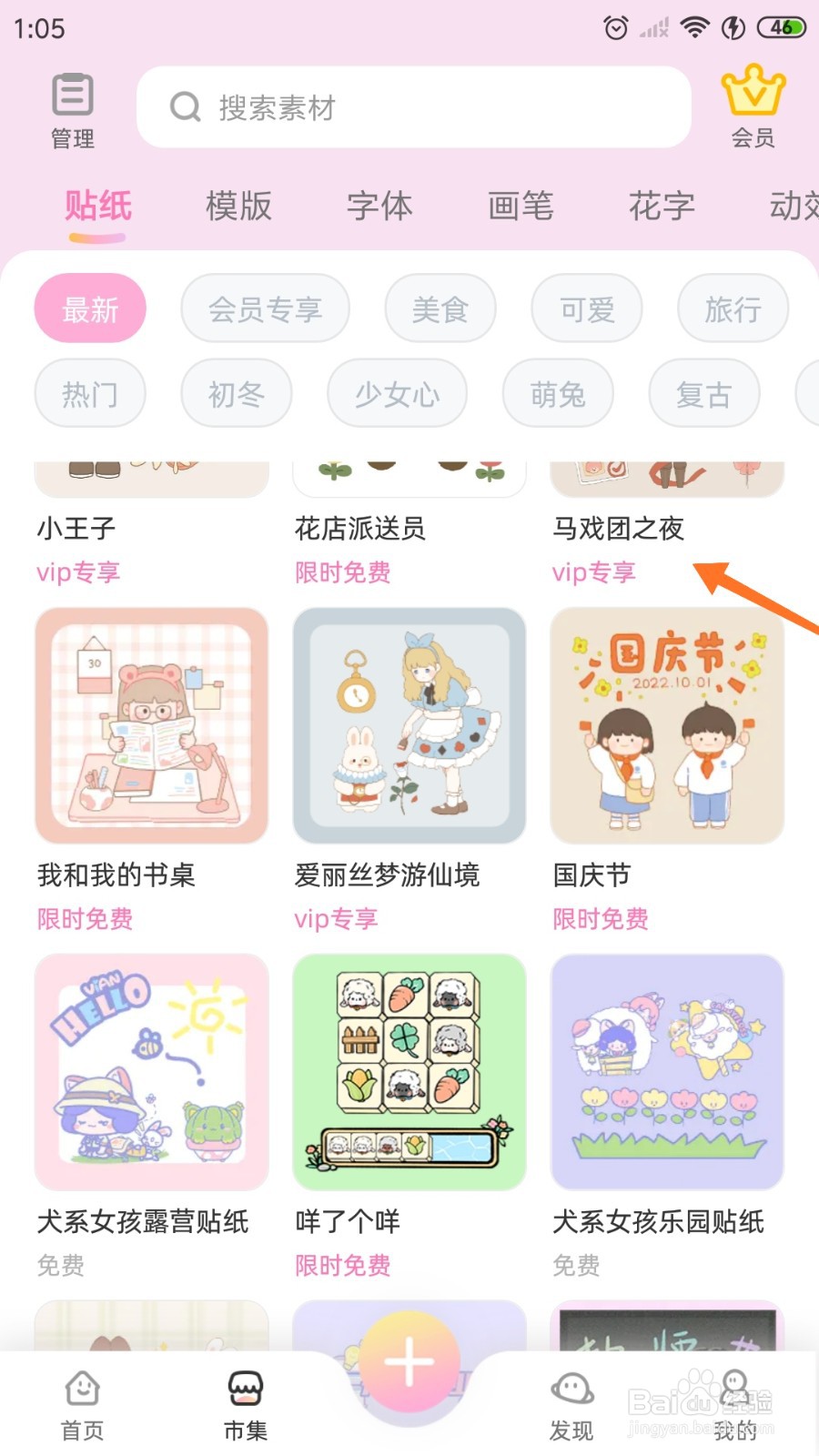Tap 限时免费 under 国庆节
The height and width of the screenshot is (1456, 819).
tap(600, 919)
